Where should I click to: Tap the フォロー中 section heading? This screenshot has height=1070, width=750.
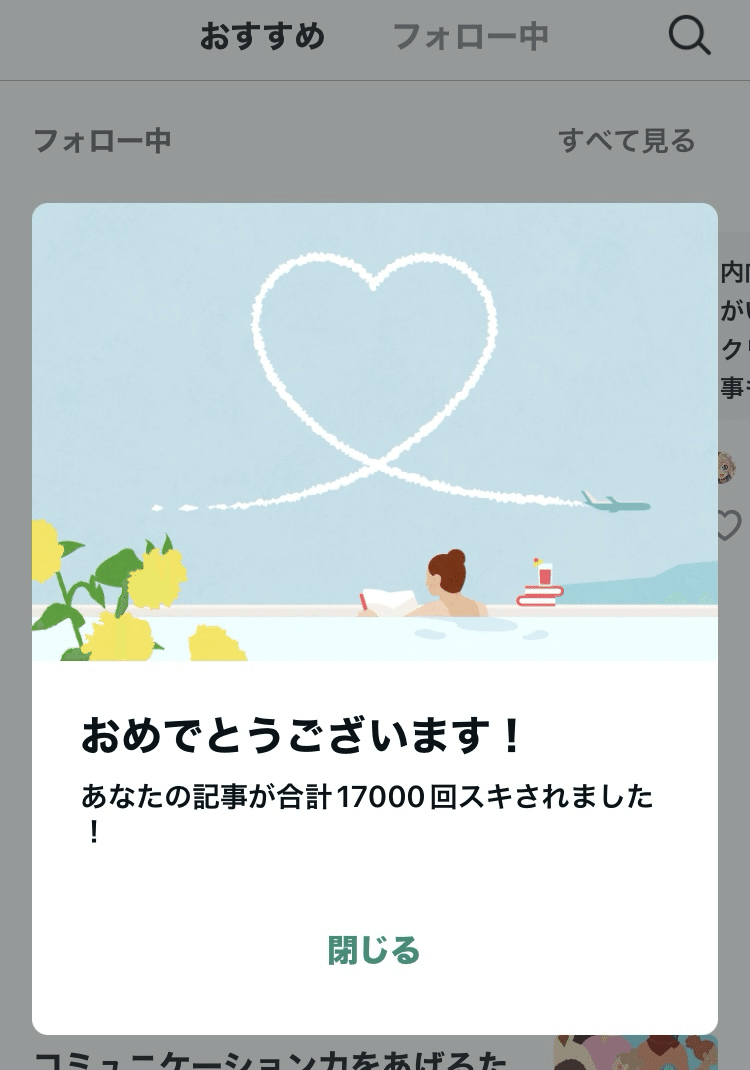click(103, 141)
